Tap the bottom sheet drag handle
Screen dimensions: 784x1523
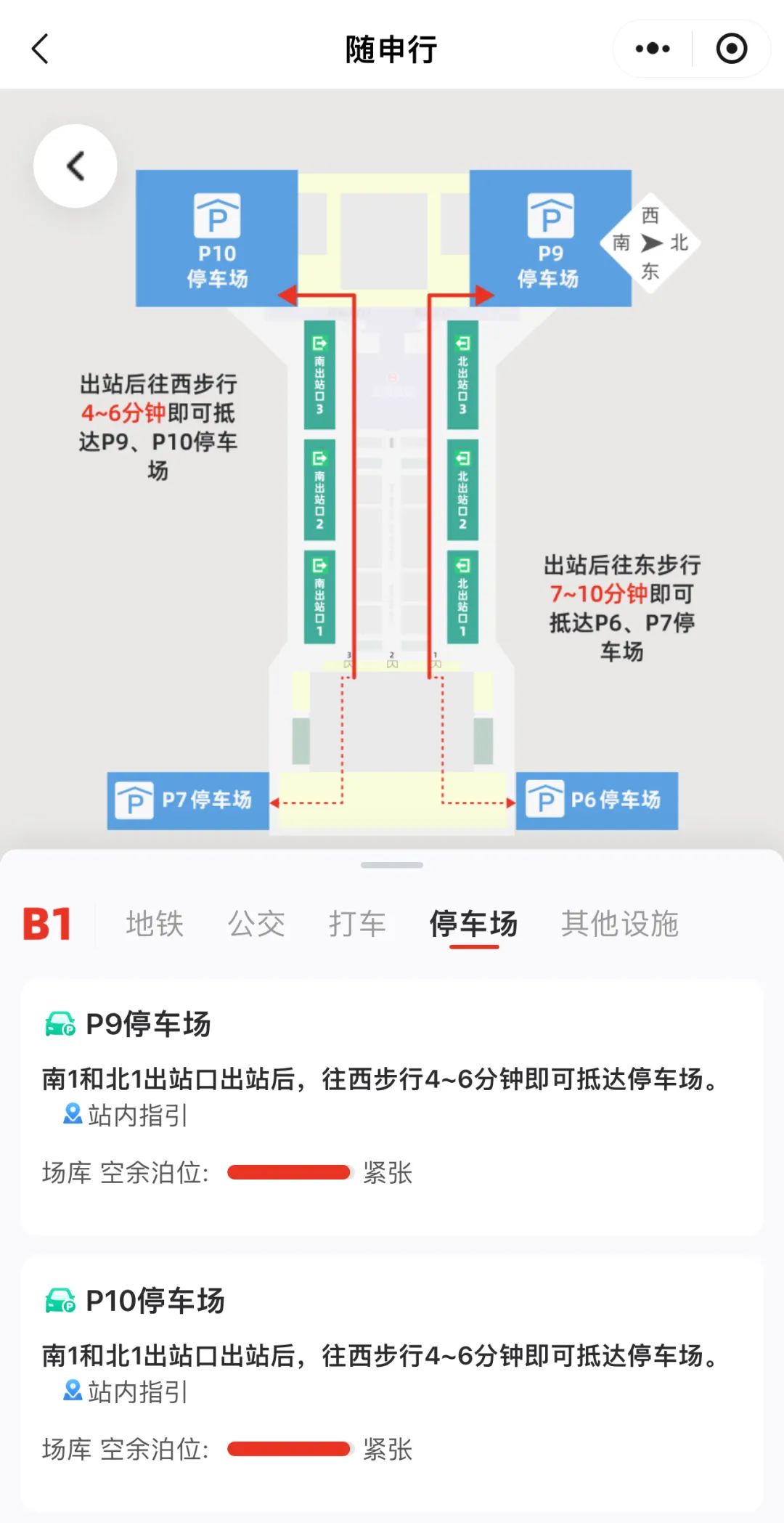(x=392, y=865)
